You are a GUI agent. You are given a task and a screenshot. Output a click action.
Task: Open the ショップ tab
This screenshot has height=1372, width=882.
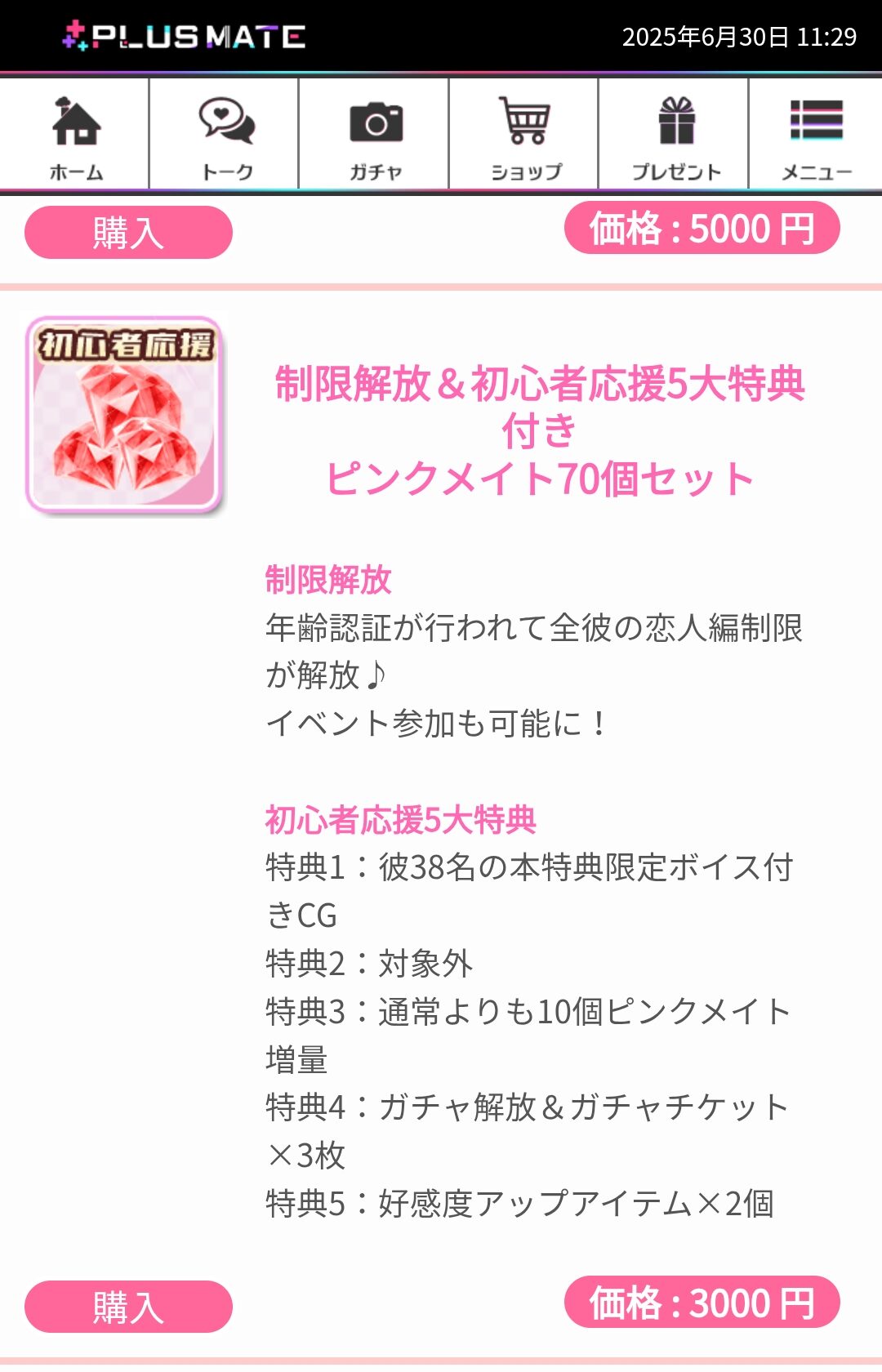pyautogui.click(x=524, y=136)
